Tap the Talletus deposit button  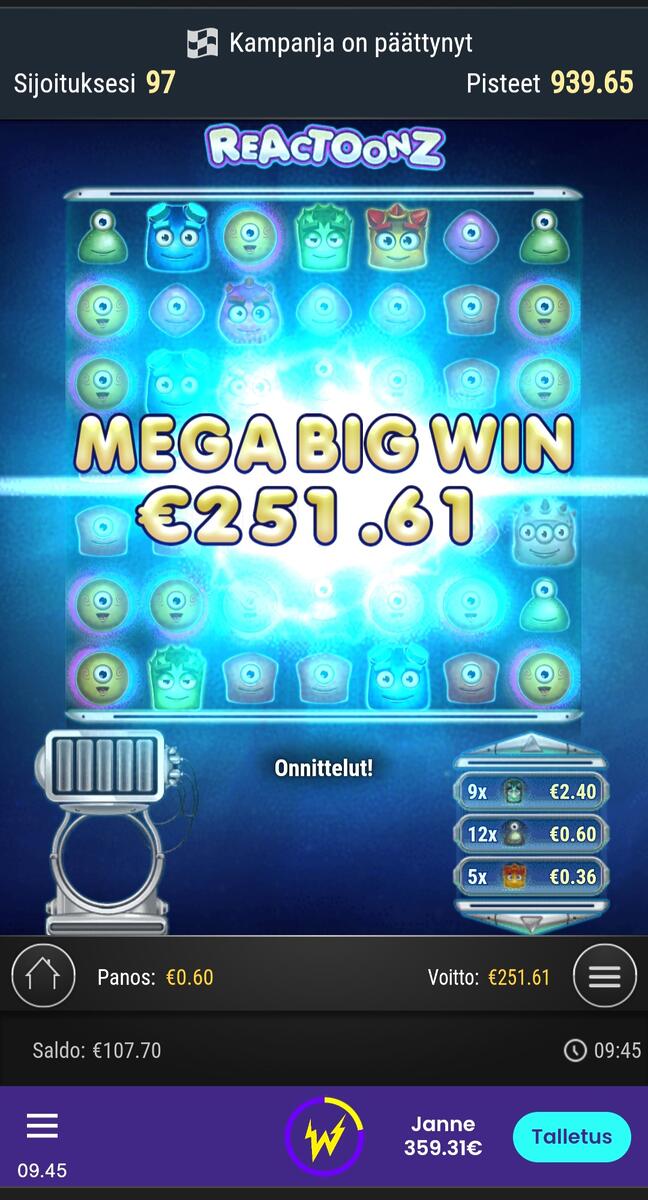pyautogui.click(x=571, y=1136)
